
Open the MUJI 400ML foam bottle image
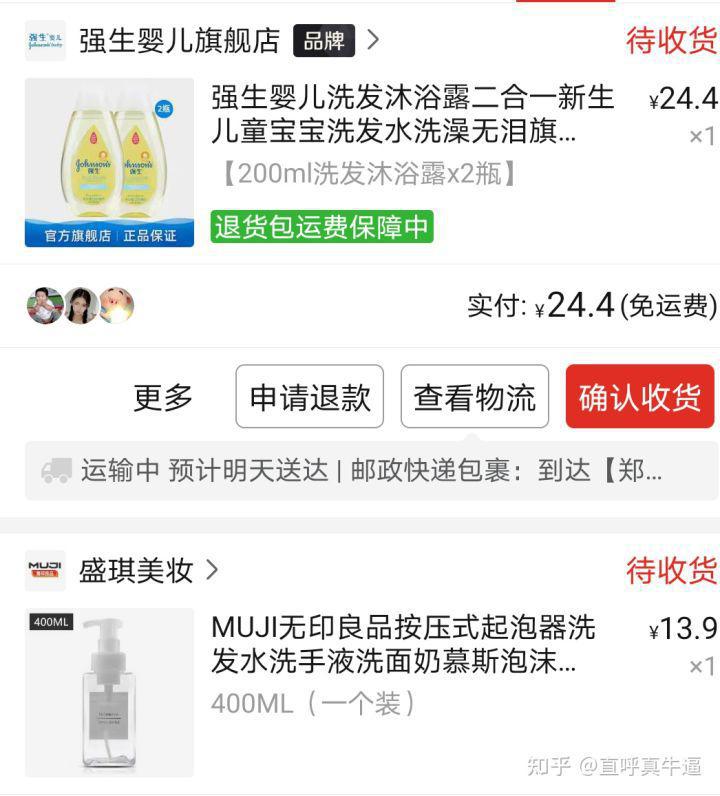click(109, 692)
